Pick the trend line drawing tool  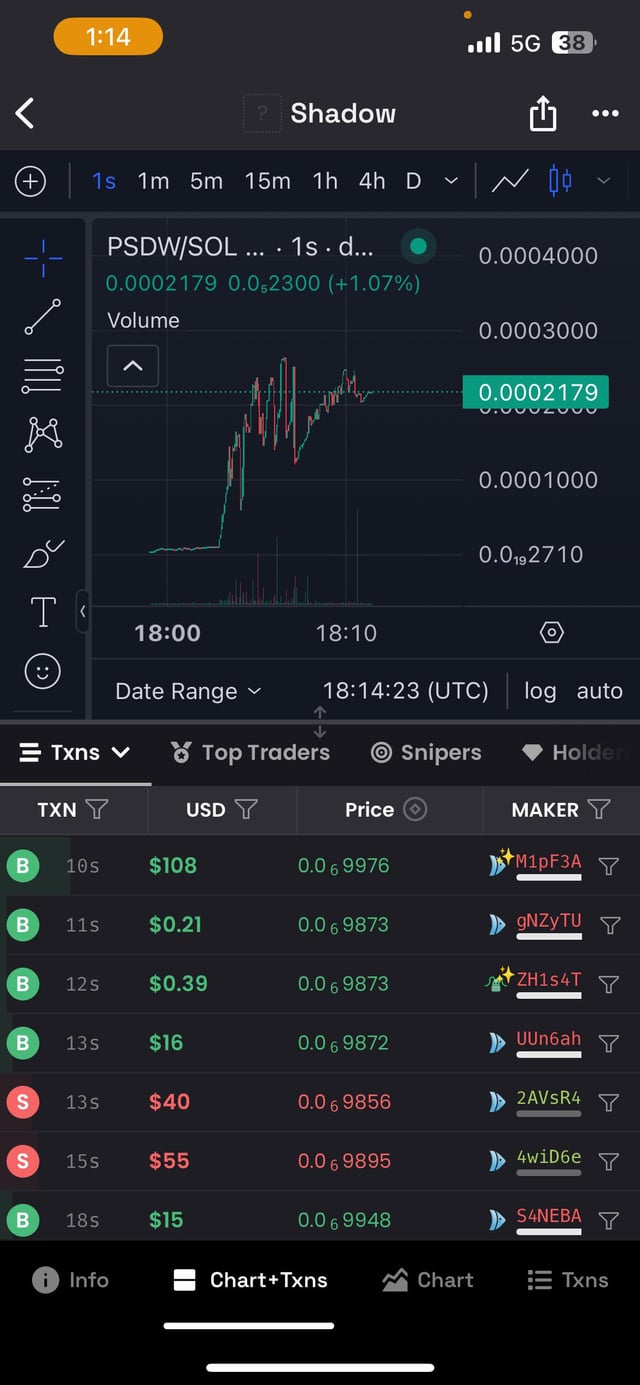coord(43,317)
